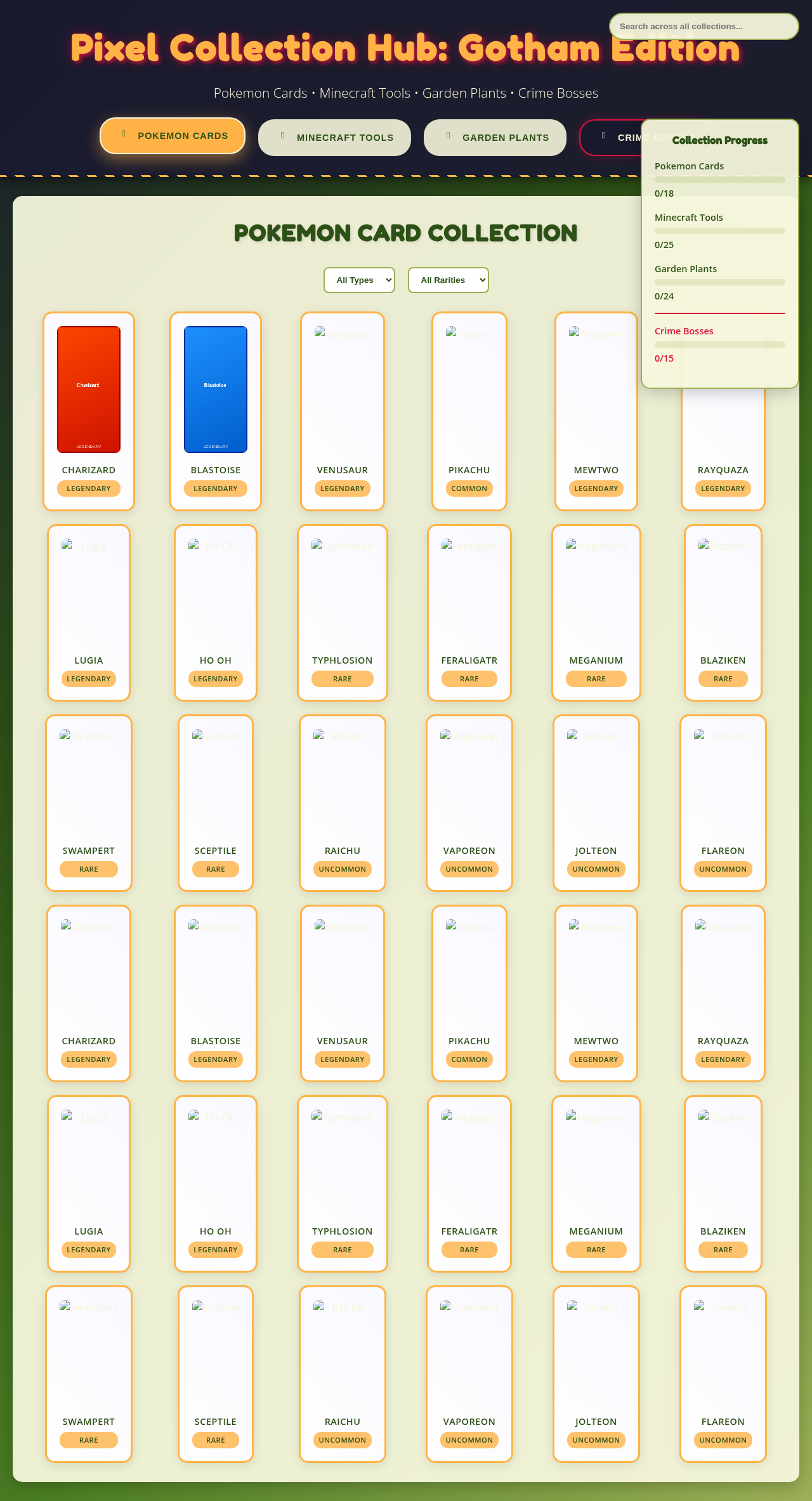The width and height of the screenshot is (812, 1501).
Task: Switch to the Minecraft Tools tab
Action: tap(334, 138)
